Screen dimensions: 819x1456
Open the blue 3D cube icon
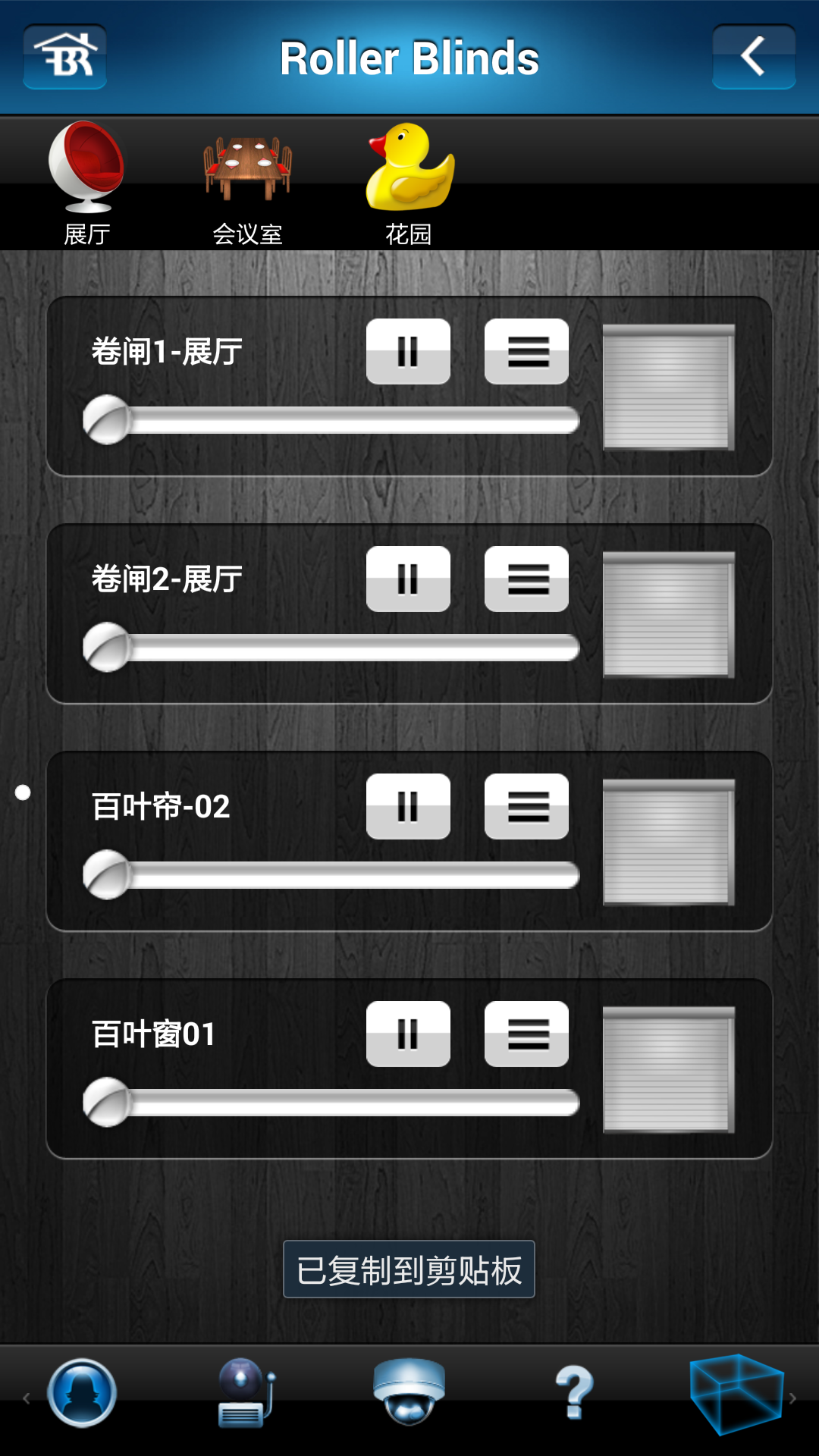[735, 1394]
